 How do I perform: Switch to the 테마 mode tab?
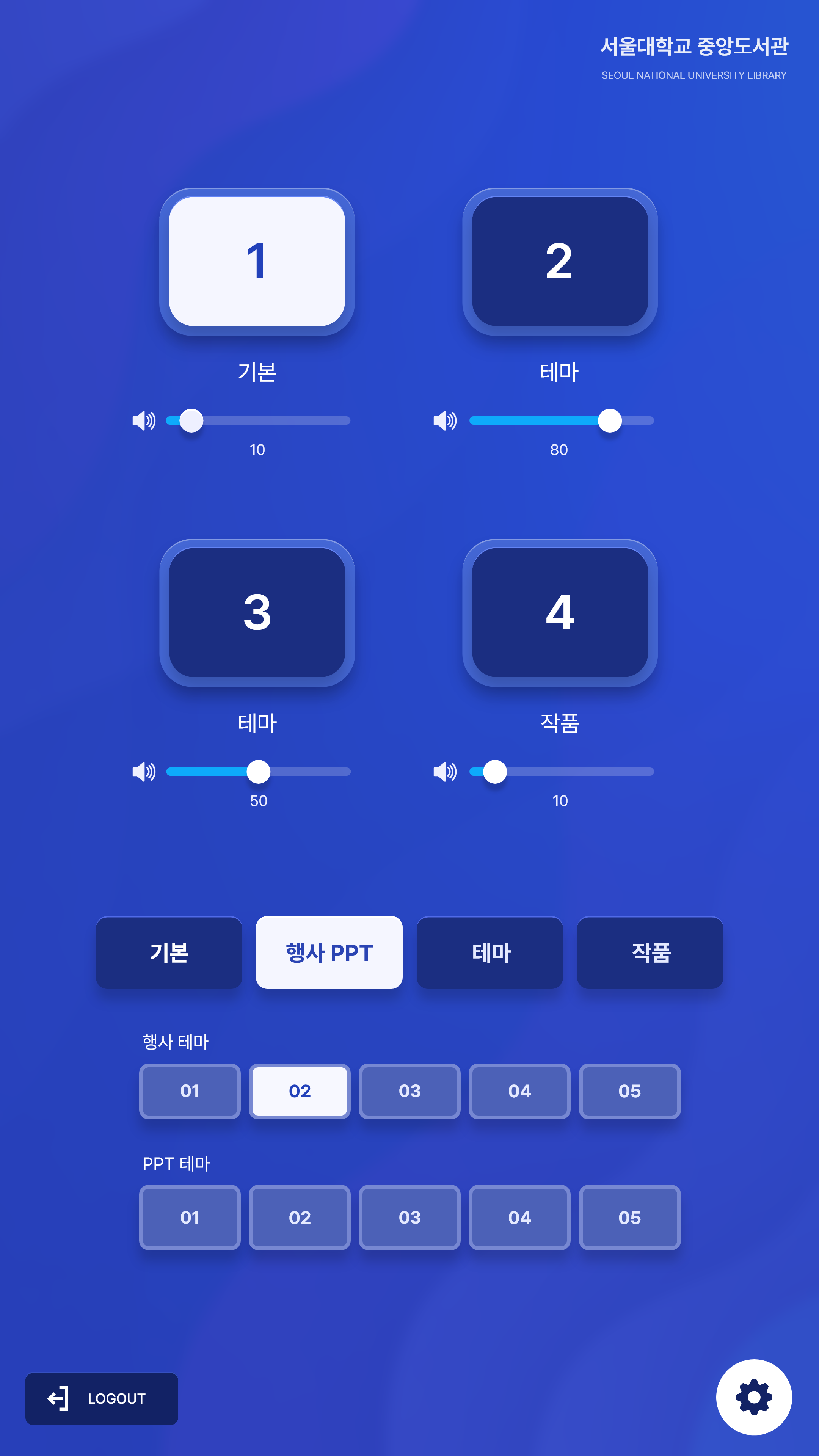tap(490, 952)
